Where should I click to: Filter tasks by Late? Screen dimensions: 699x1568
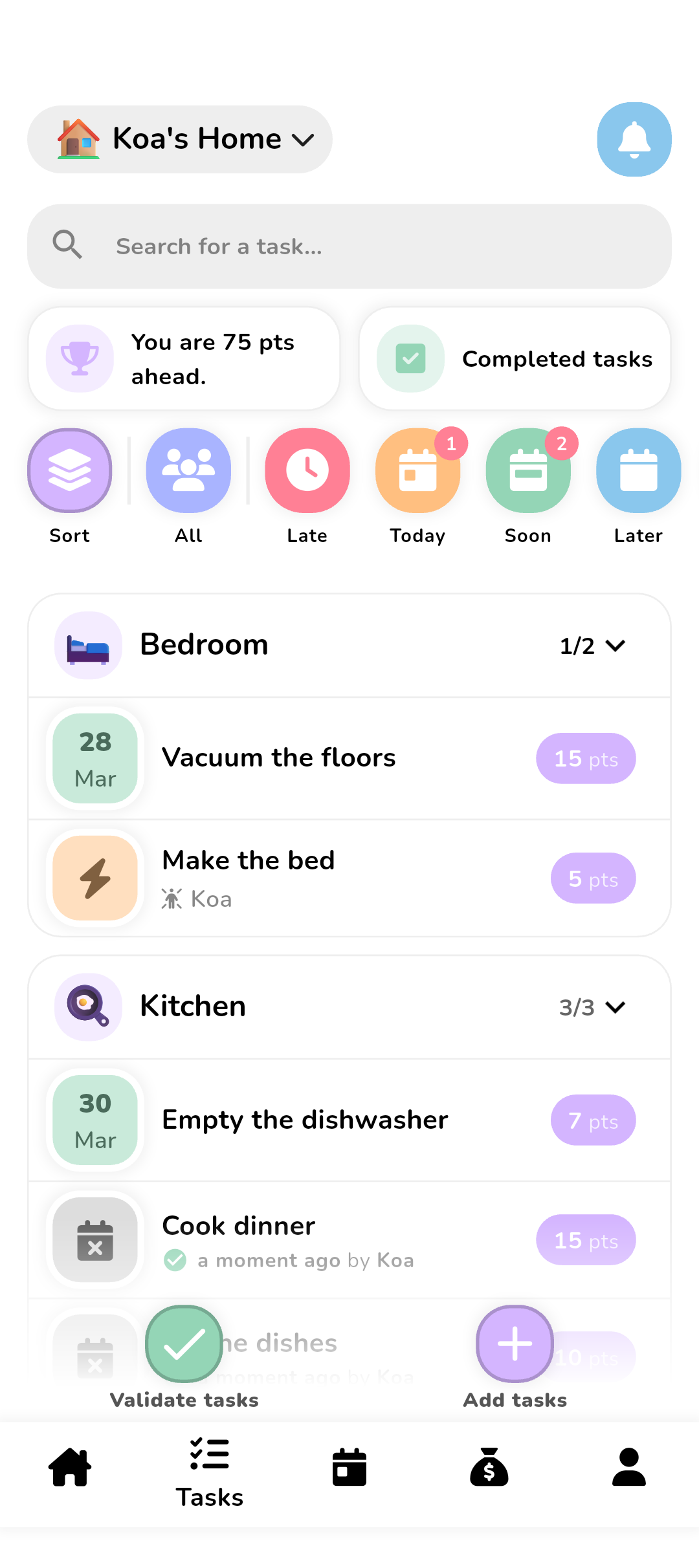(x=307, y=471)
